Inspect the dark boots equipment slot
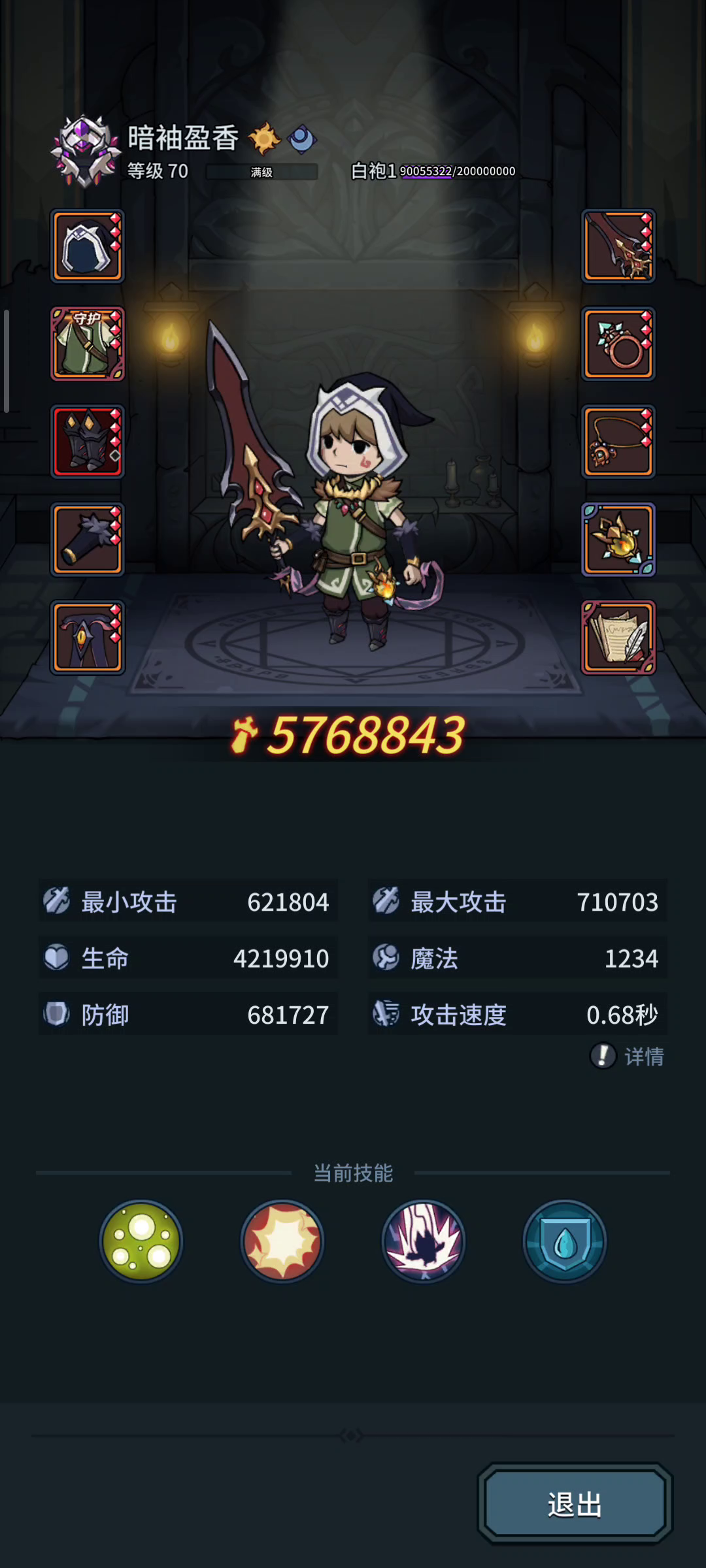This screenshot has width=706, height=1568. click(88, 638)
